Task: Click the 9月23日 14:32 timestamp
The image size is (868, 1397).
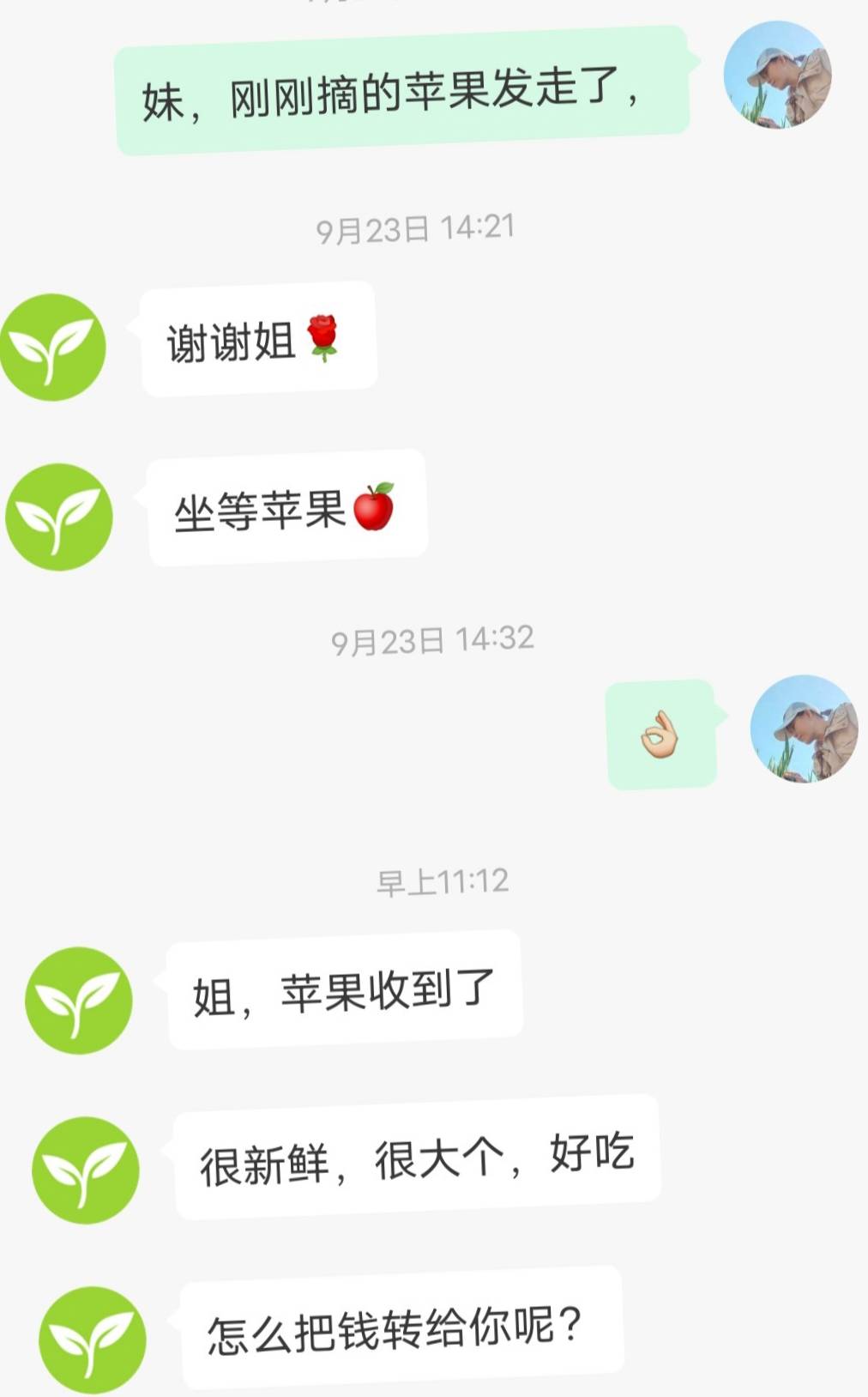Action: click(x=434, y=638)
